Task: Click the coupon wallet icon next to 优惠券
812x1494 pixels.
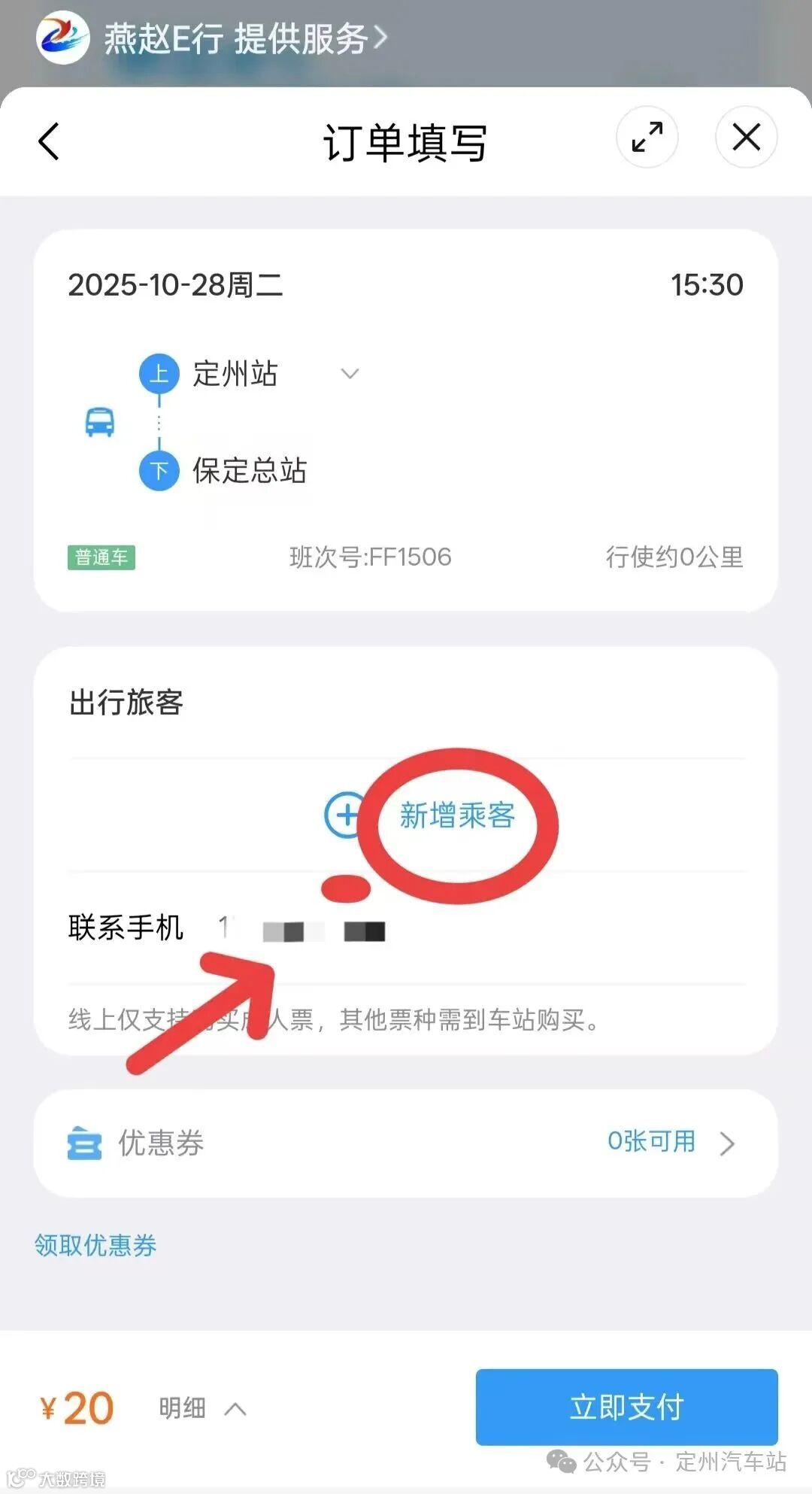Action: click(x=85, y=1143)
